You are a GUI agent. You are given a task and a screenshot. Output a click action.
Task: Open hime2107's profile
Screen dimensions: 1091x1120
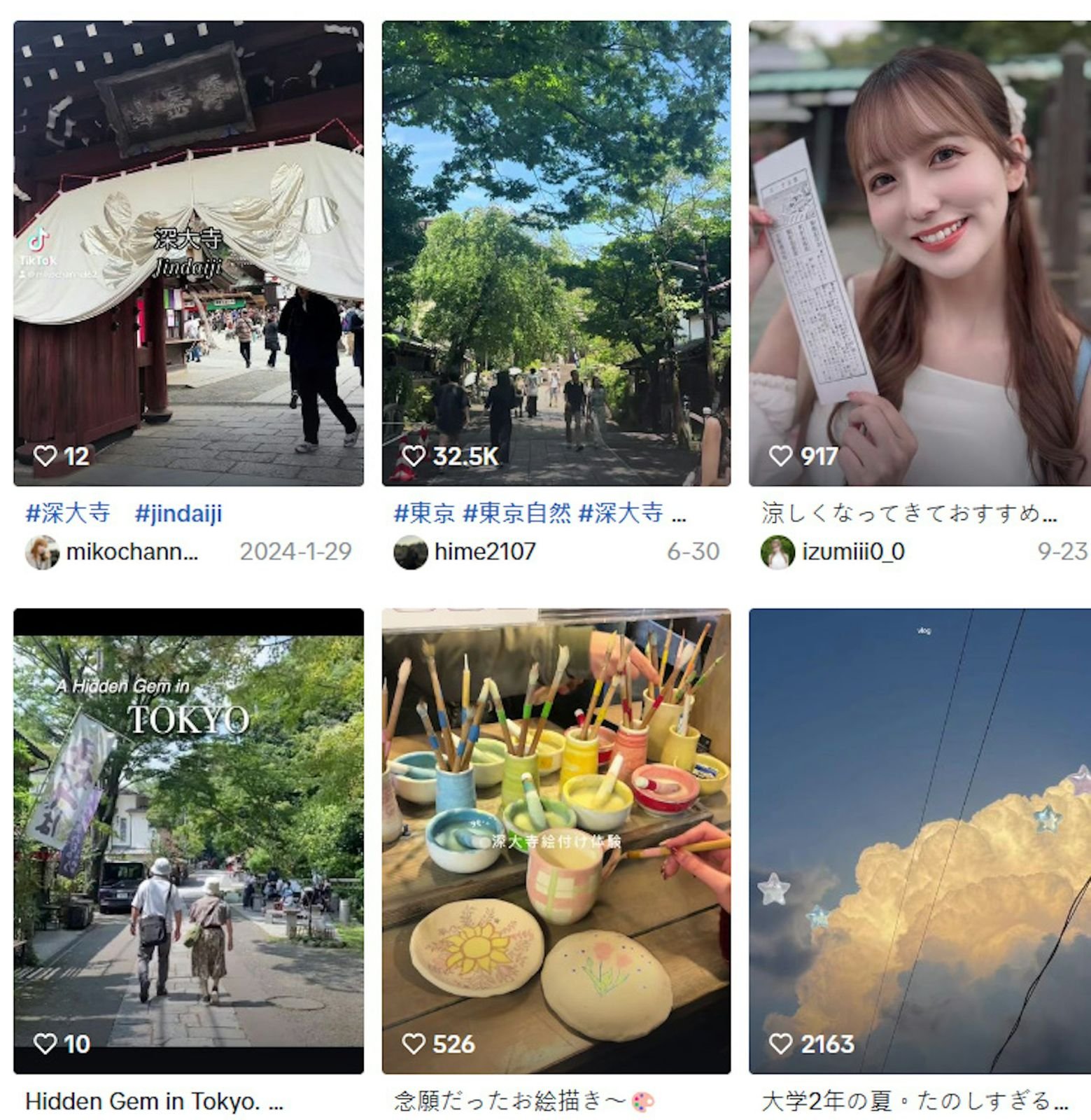484,552
